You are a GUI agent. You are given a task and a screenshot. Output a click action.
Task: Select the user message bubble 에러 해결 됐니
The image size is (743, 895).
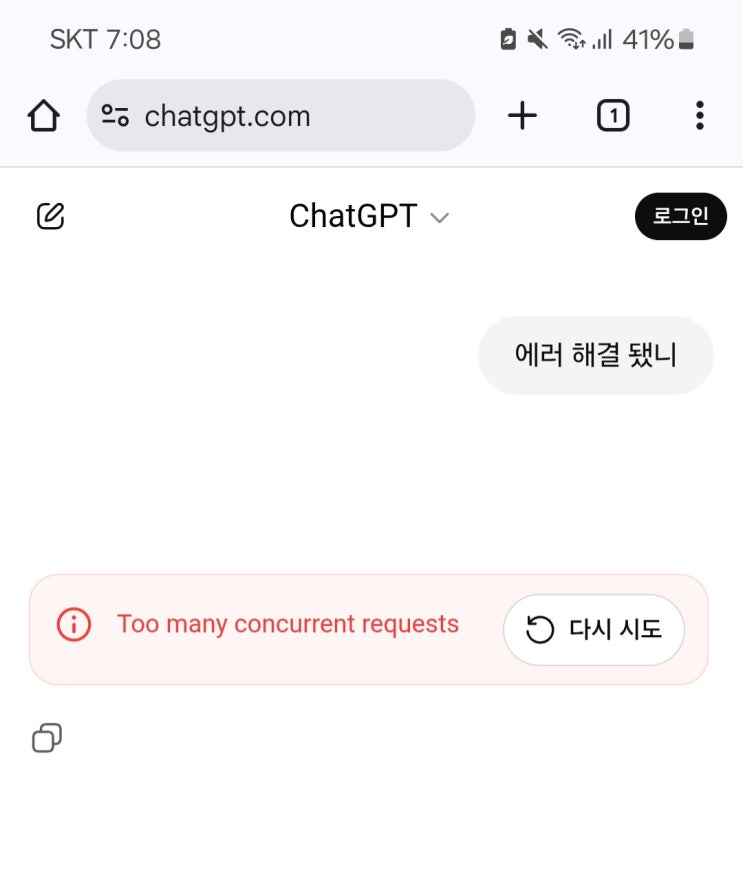coord(596,355)
